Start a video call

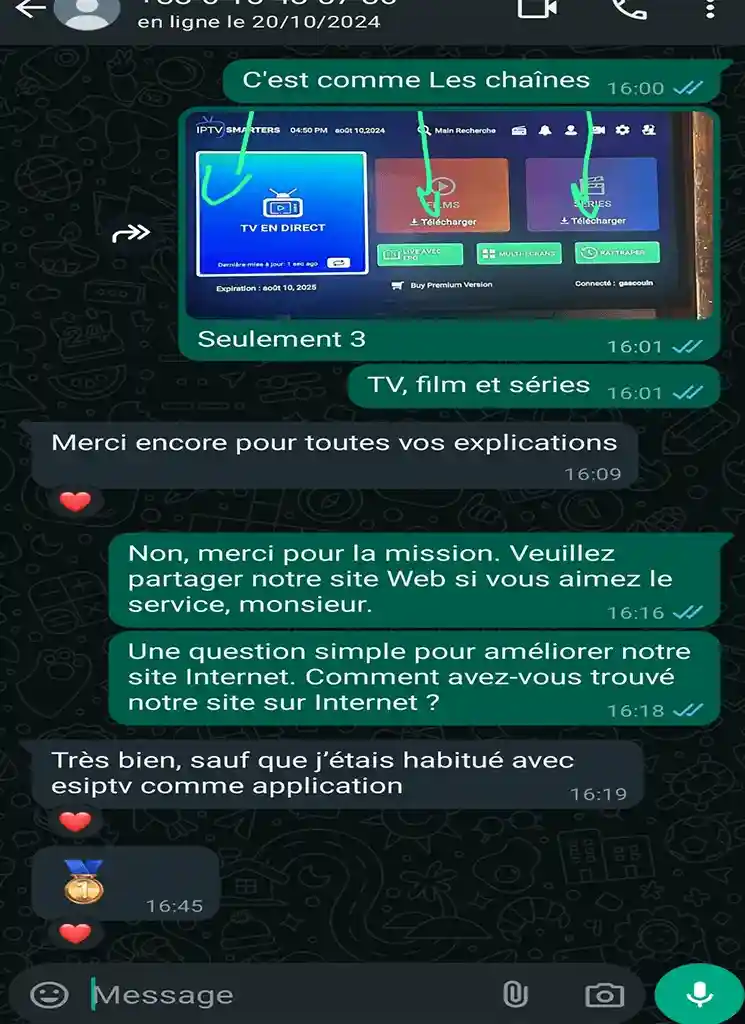tap(537, 8)
